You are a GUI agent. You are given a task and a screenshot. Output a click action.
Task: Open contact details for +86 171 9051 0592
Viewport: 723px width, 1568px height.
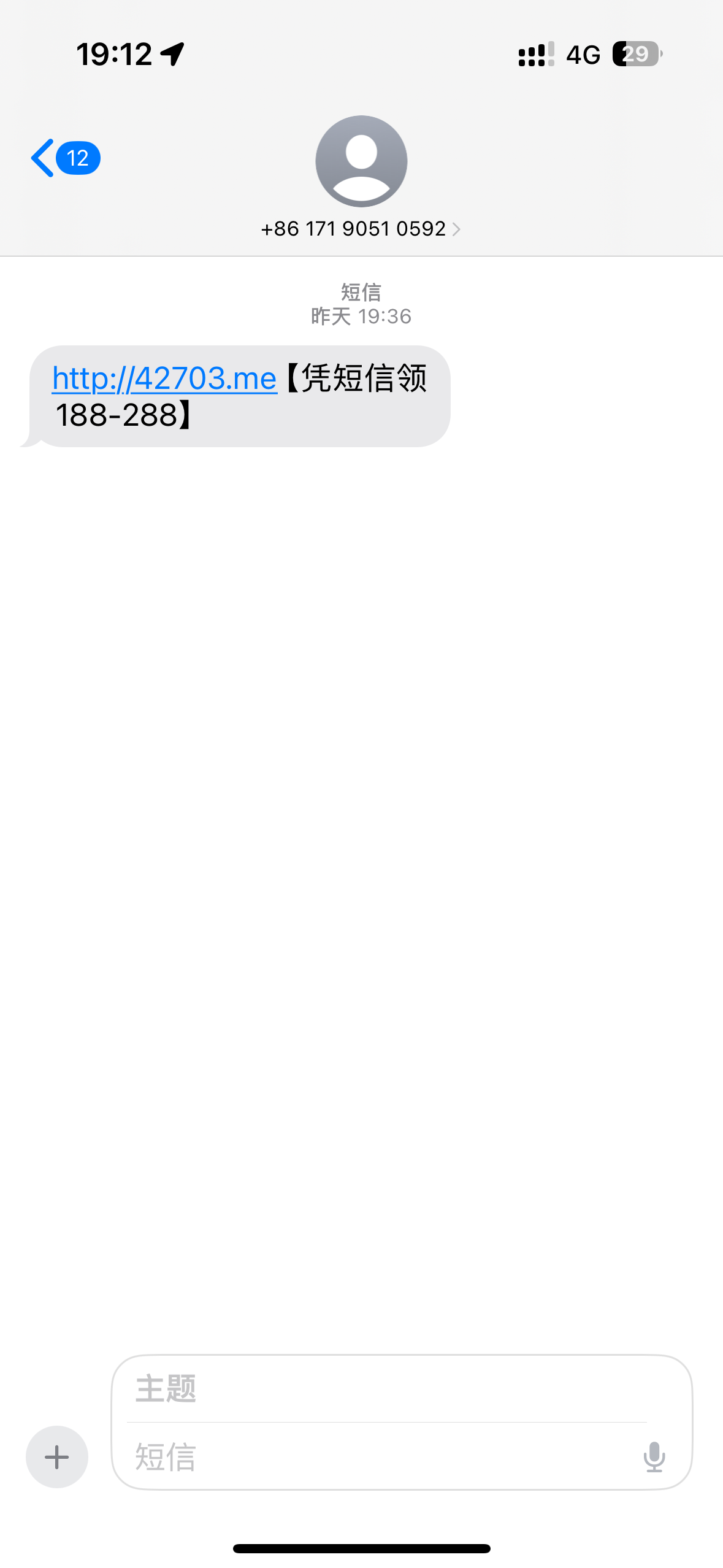[x=361, y=228]
